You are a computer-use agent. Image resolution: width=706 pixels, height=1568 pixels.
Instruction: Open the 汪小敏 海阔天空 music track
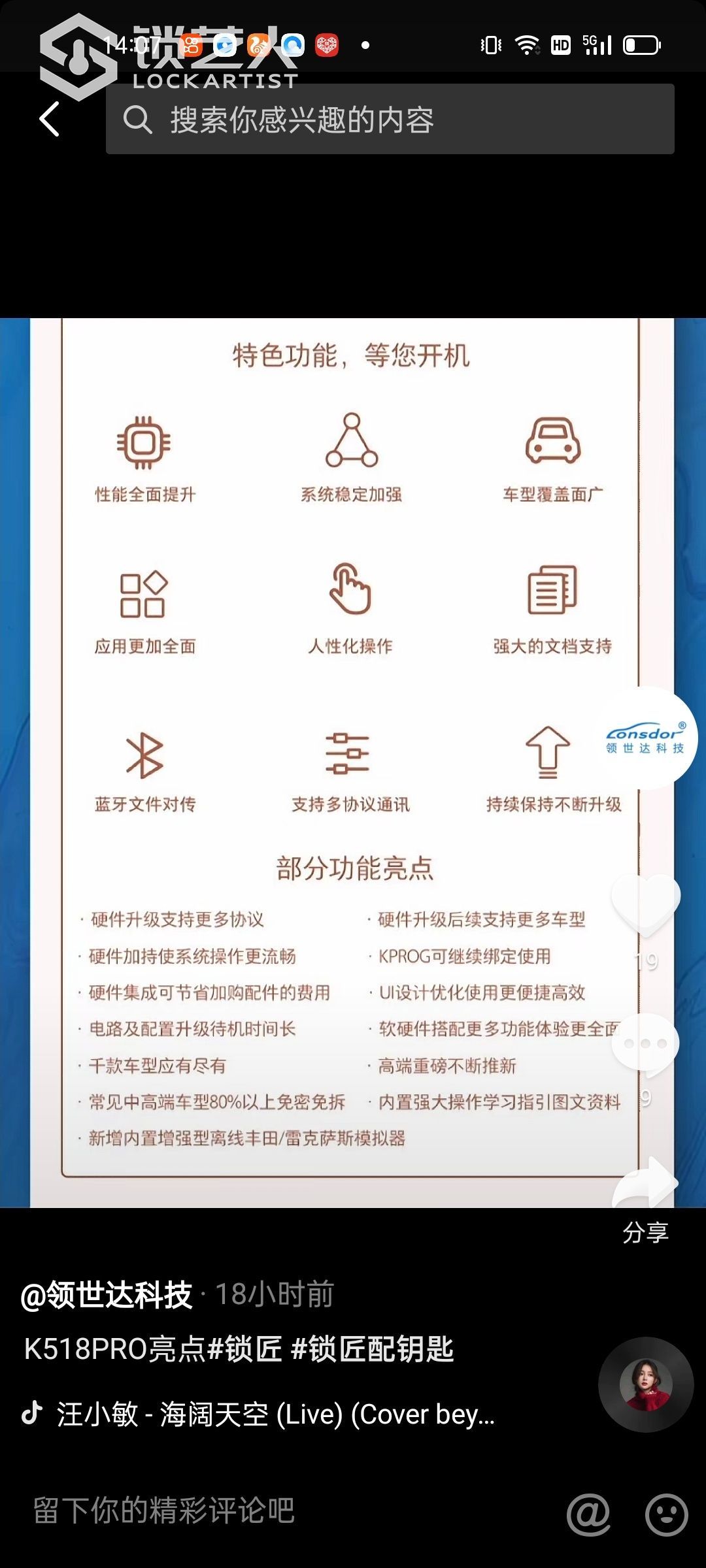tap(275, 1414)
